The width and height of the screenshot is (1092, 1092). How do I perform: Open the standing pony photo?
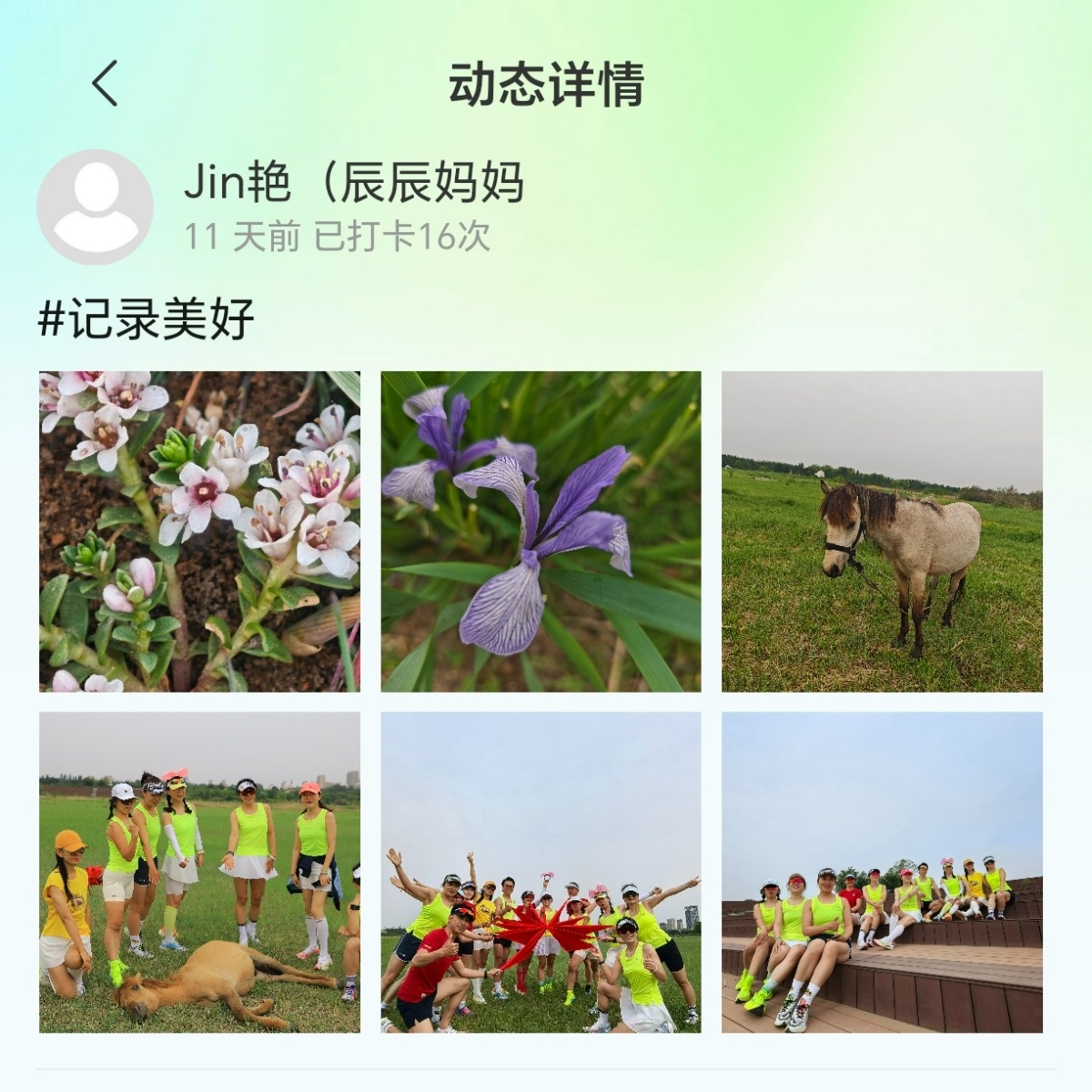coord(882,531)
